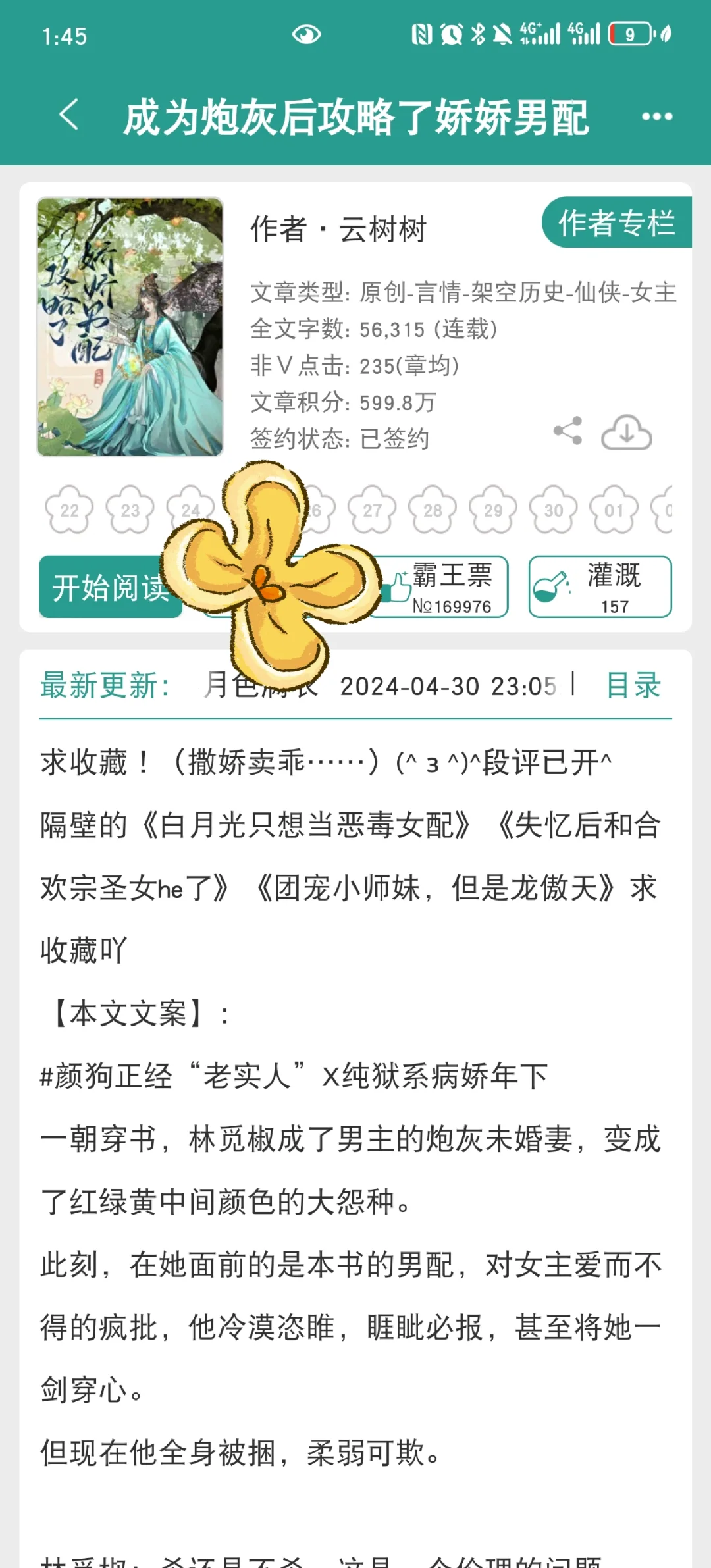
Task: Toggle the flower stamp numbered 01
Action: pyautogui.click(x=614, y=509)
